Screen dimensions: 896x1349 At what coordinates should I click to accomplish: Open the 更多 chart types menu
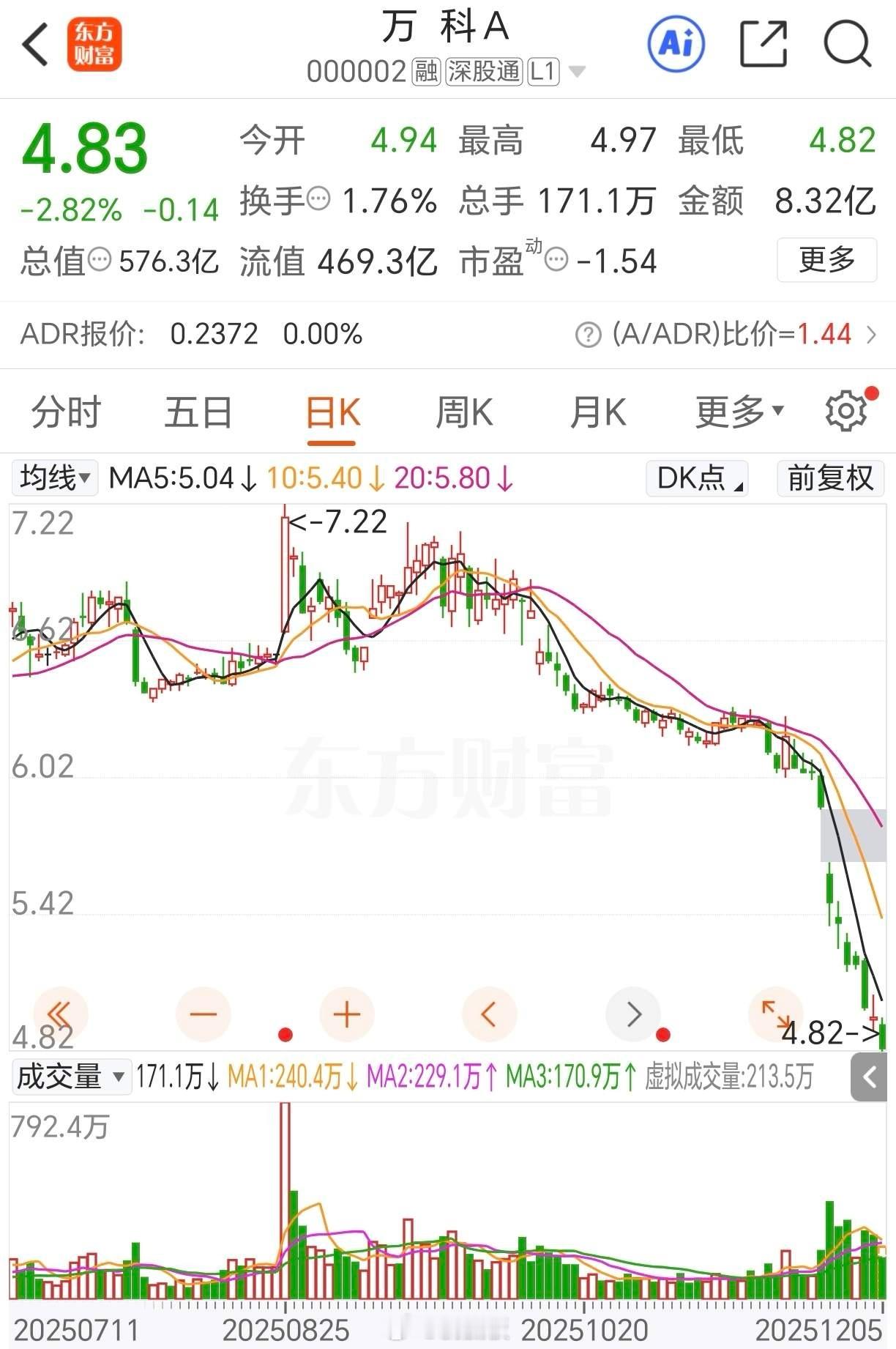point(736,412)
